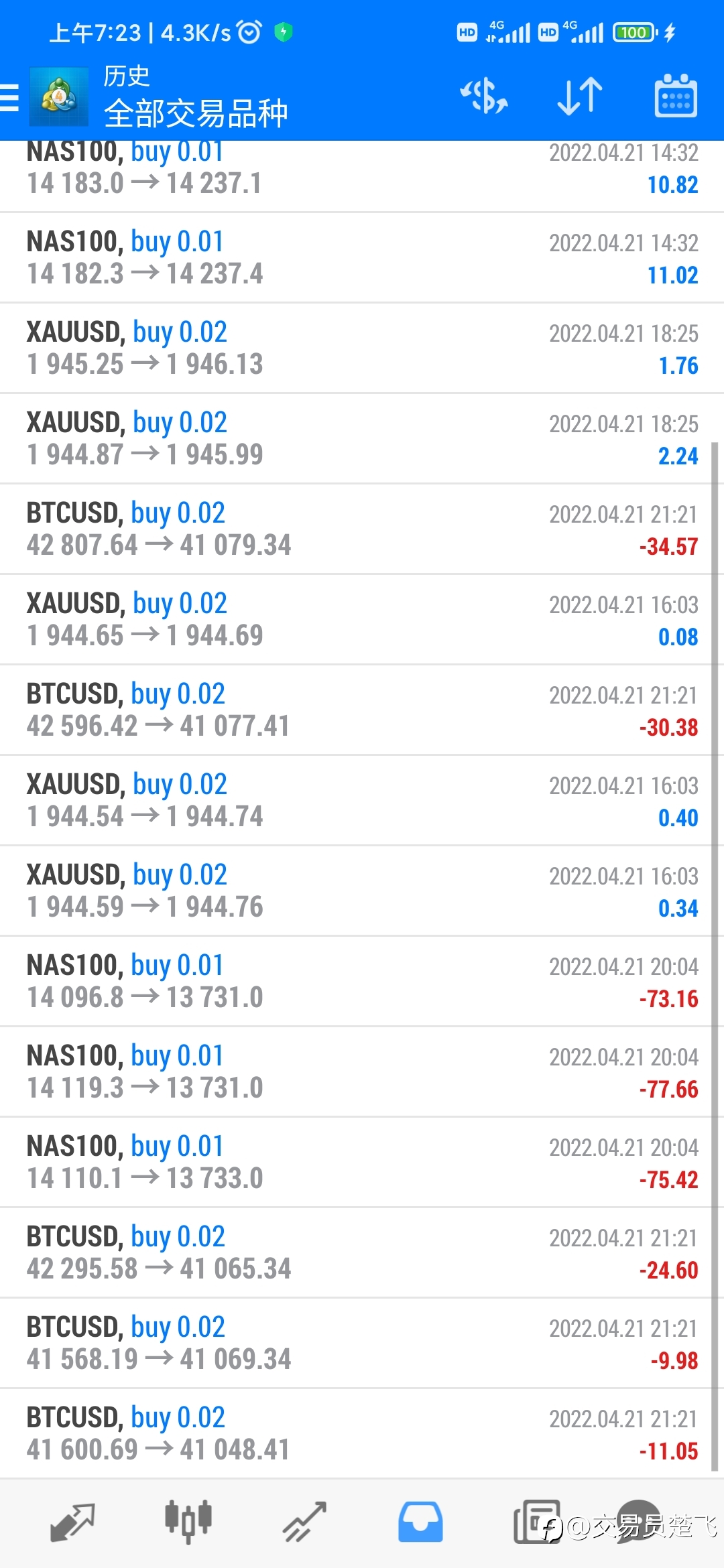Open the News tab at the bottom
Image resolution: width=724 pixels, height=1568 pixels.
[x=536, y=1522]
